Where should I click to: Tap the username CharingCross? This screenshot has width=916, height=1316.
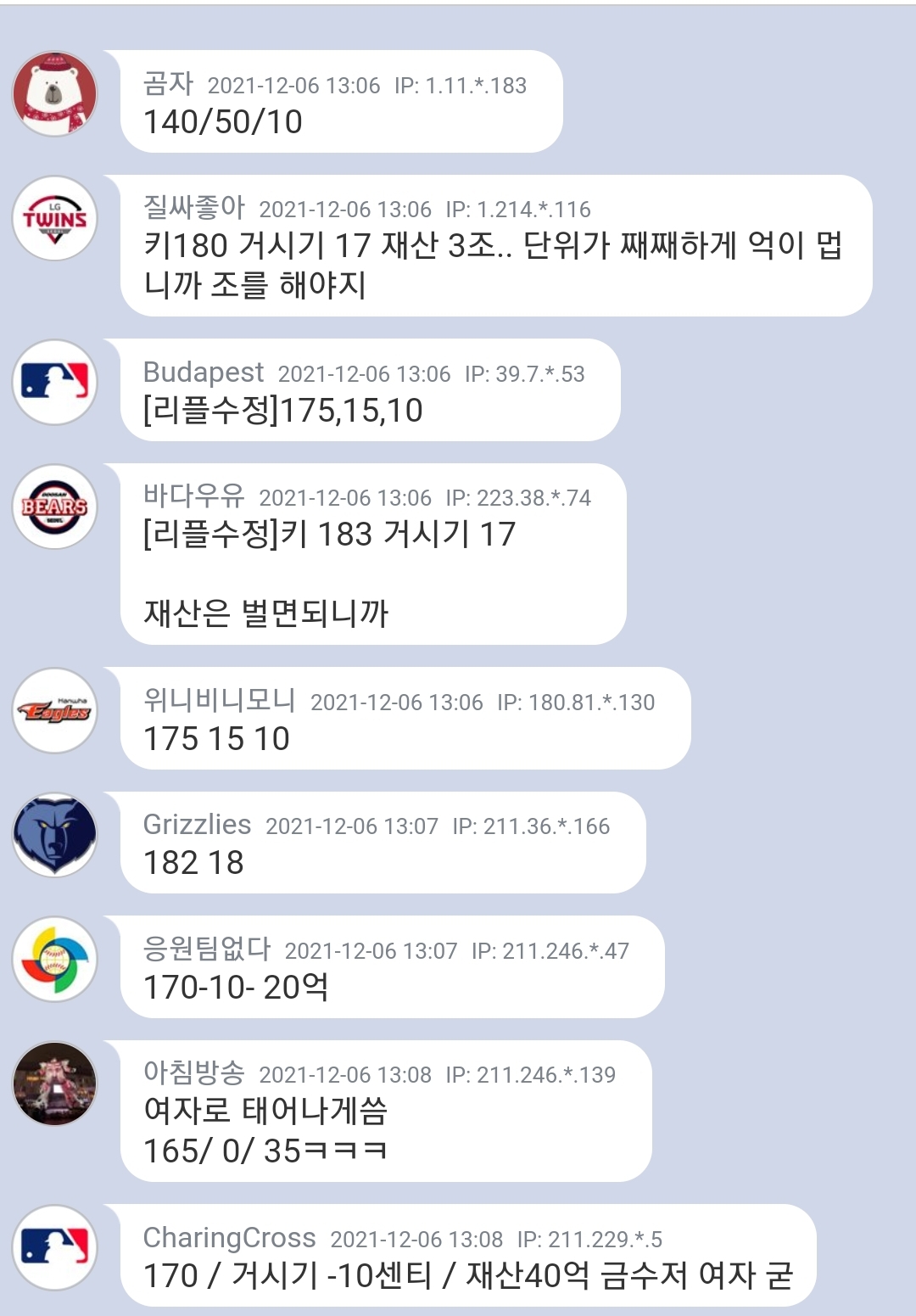click(x=229, y=1238)
